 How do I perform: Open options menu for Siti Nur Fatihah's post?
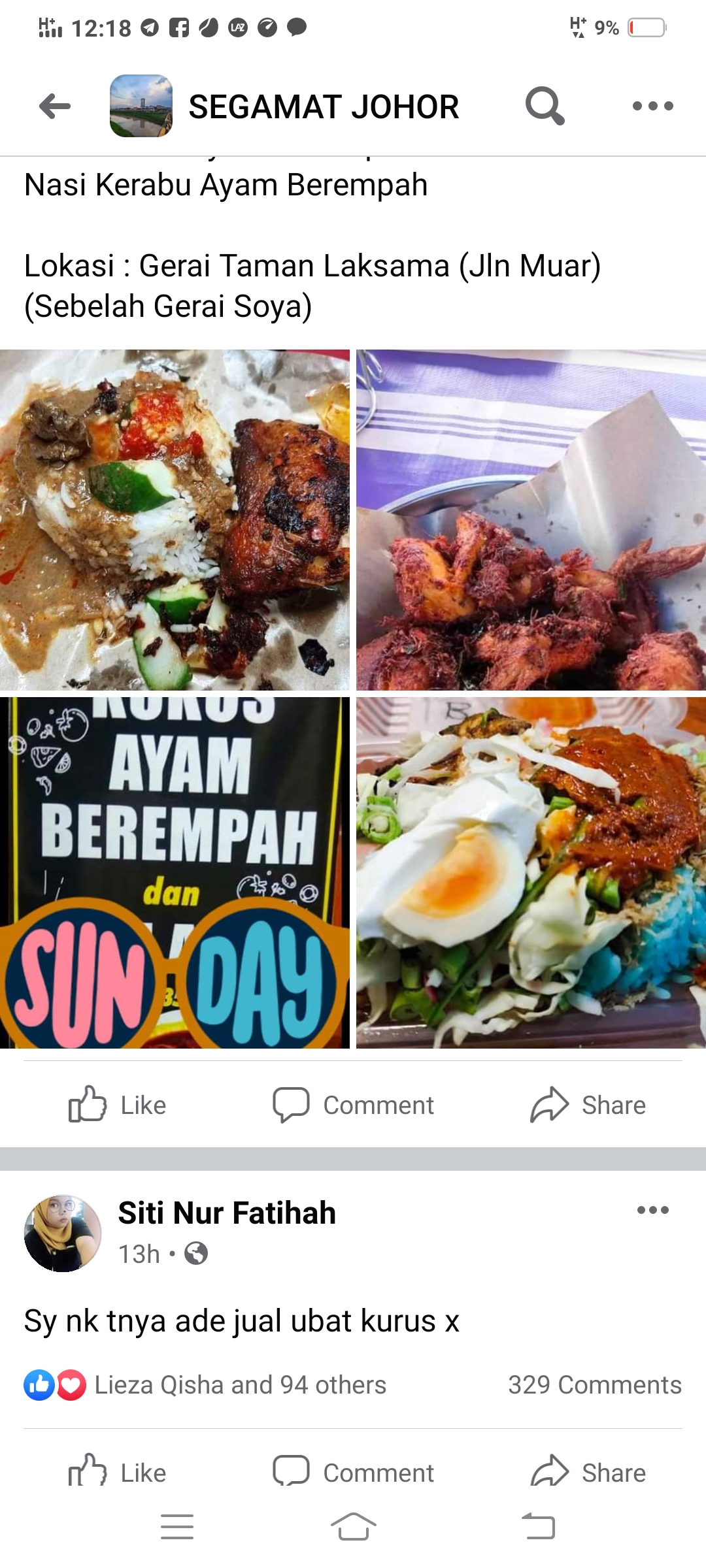(652, 1210)
